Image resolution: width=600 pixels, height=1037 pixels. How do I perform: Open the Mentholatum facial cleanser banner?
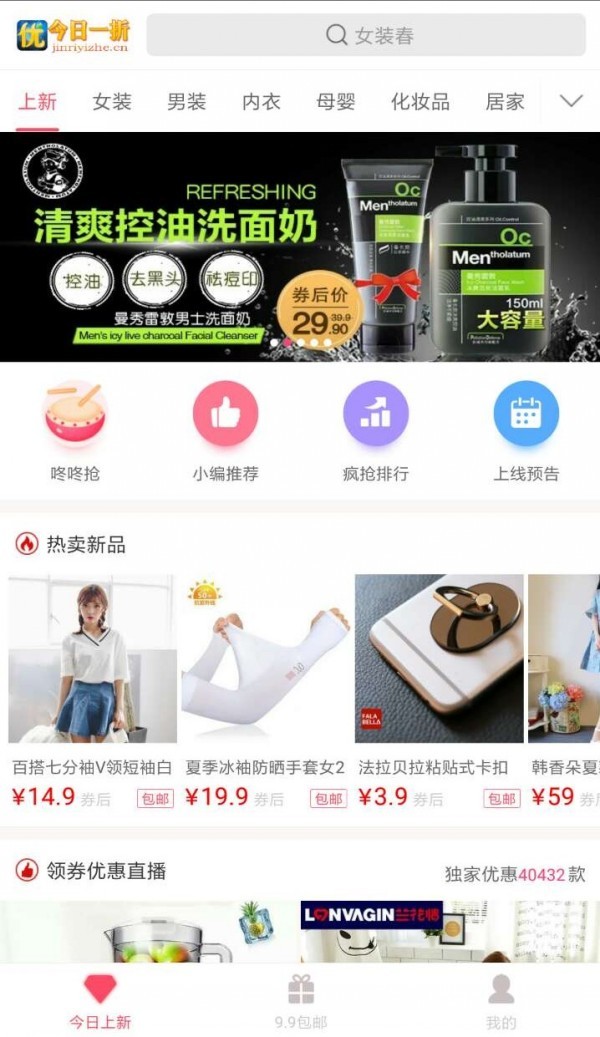[300, 247]
